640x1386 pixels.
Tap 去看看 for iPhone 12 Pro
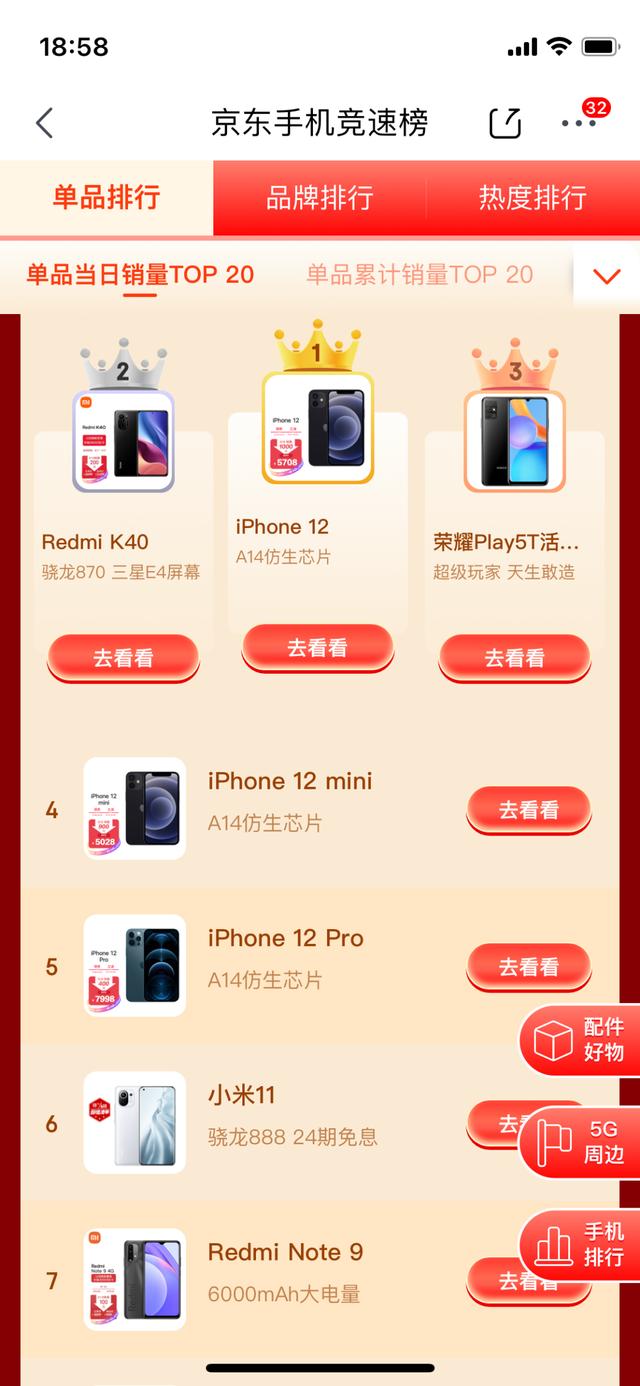(x=528, y=967)
